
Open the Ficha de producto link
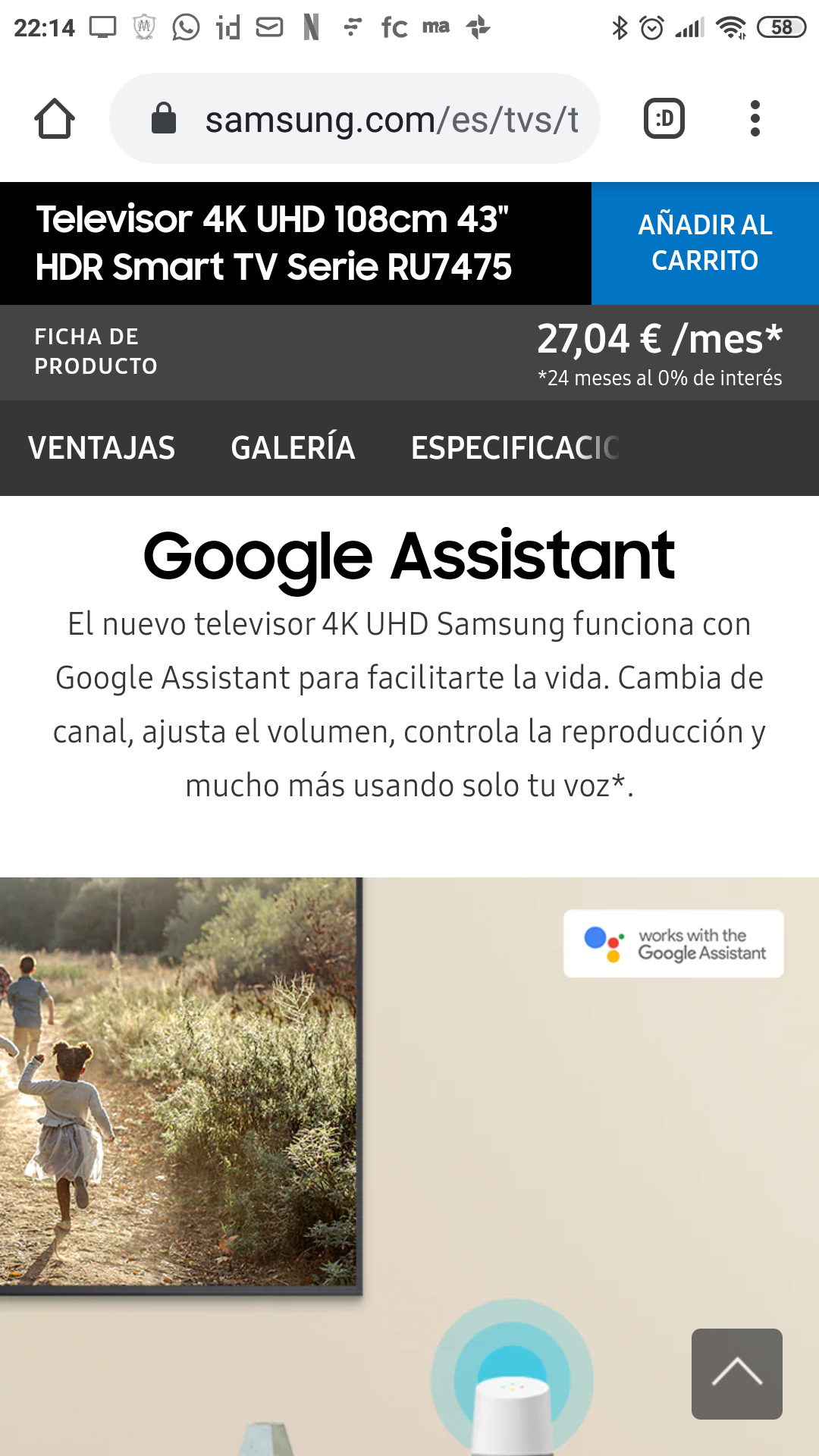pyautogui.click(x=96, y=352)
